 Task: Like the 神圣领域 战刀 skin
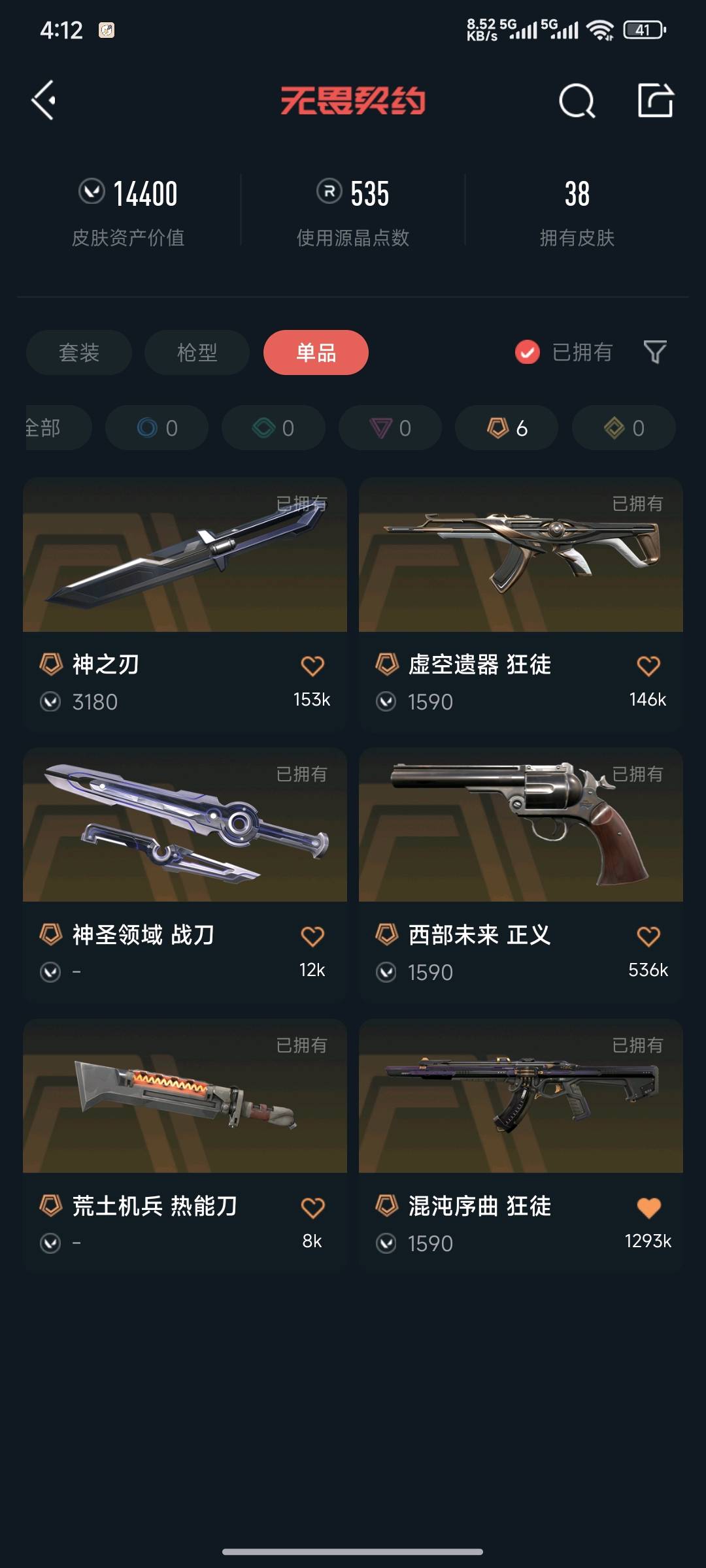(312, 936)
